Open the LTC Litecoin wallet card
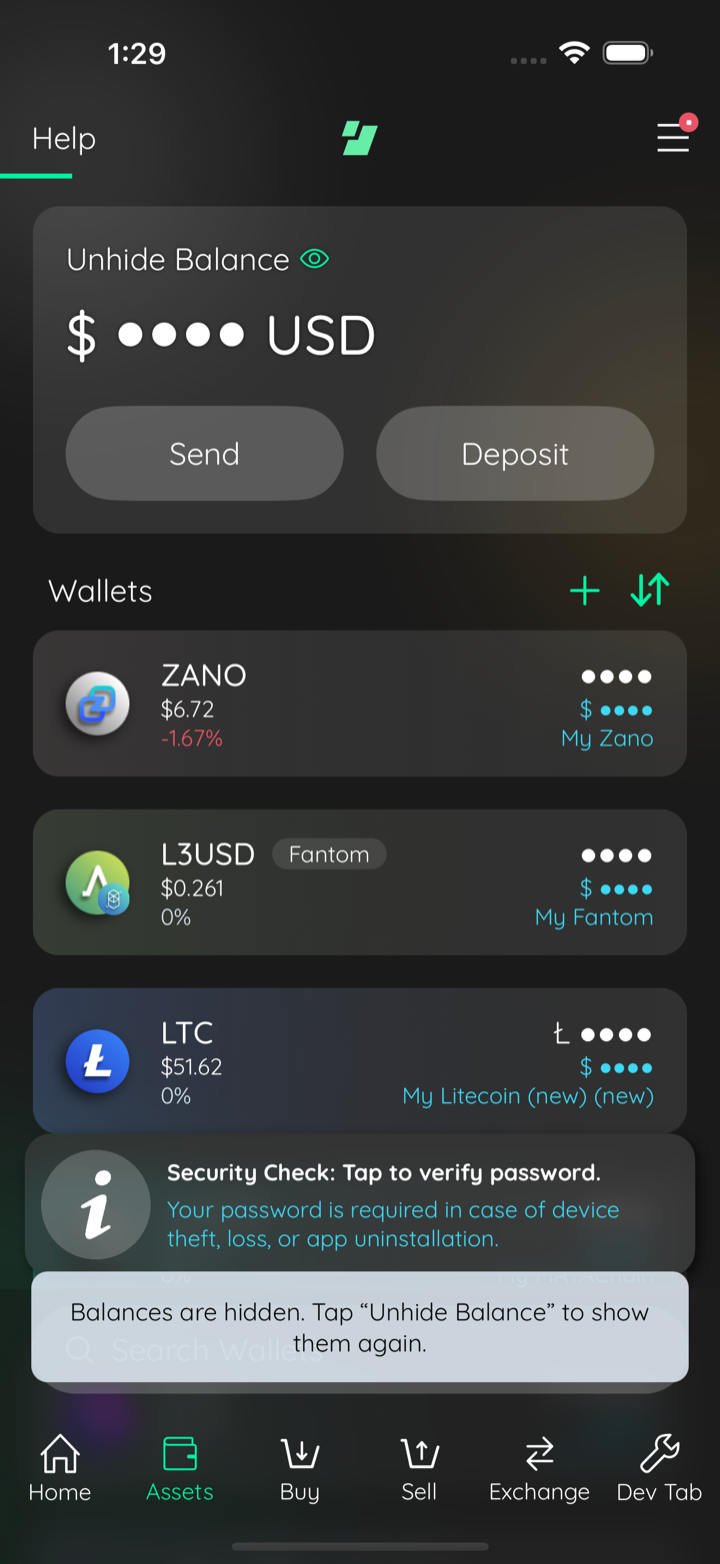 tap(360, 1060)
